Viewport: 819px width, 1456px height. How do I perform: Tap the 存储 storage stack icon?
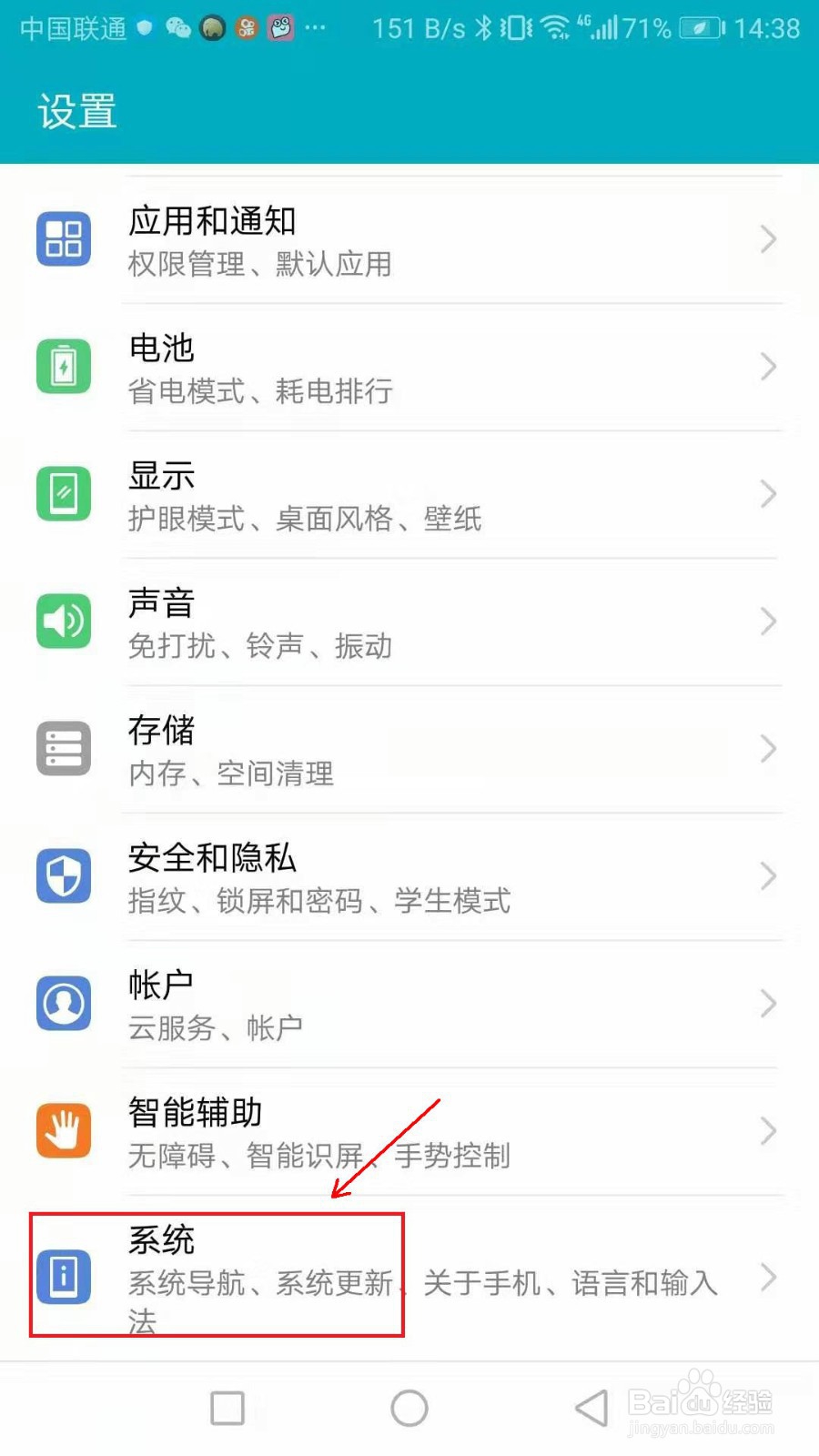point(63,748)
